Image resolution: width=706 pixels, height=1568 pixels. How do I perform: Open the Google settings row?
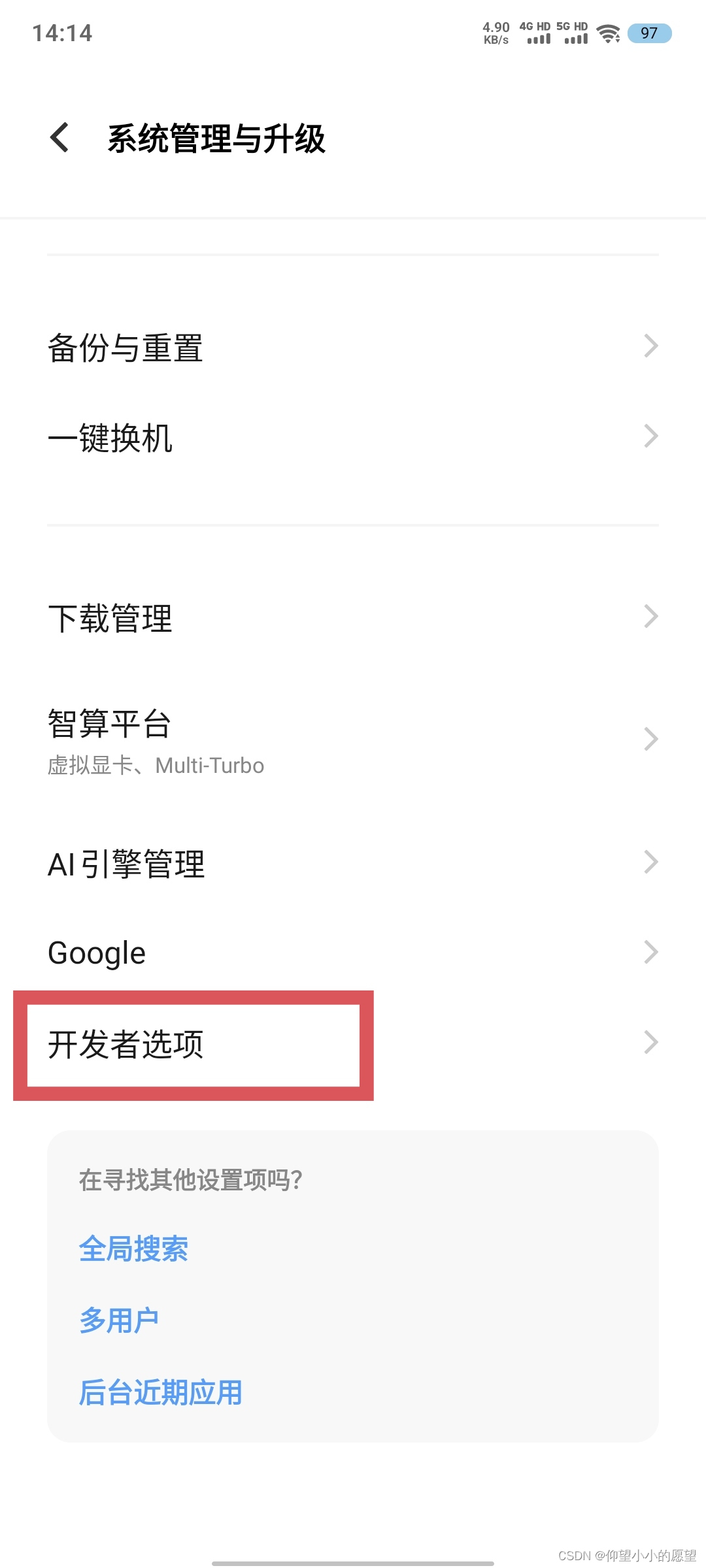[353, 953]
